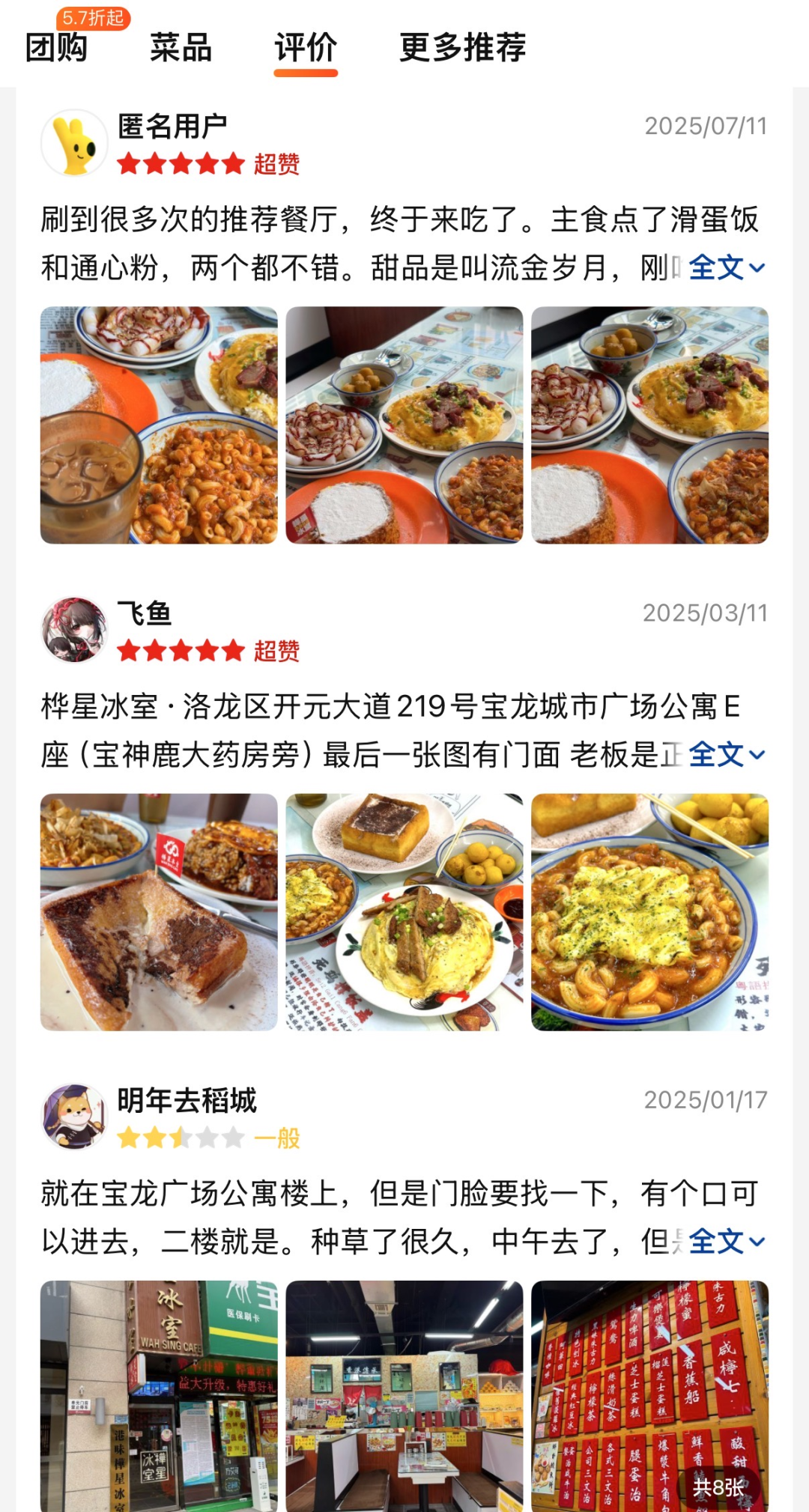Screen dimensions: 809x1512
Task: View 匿名用户's second review photo
Action: pos(404,425)
